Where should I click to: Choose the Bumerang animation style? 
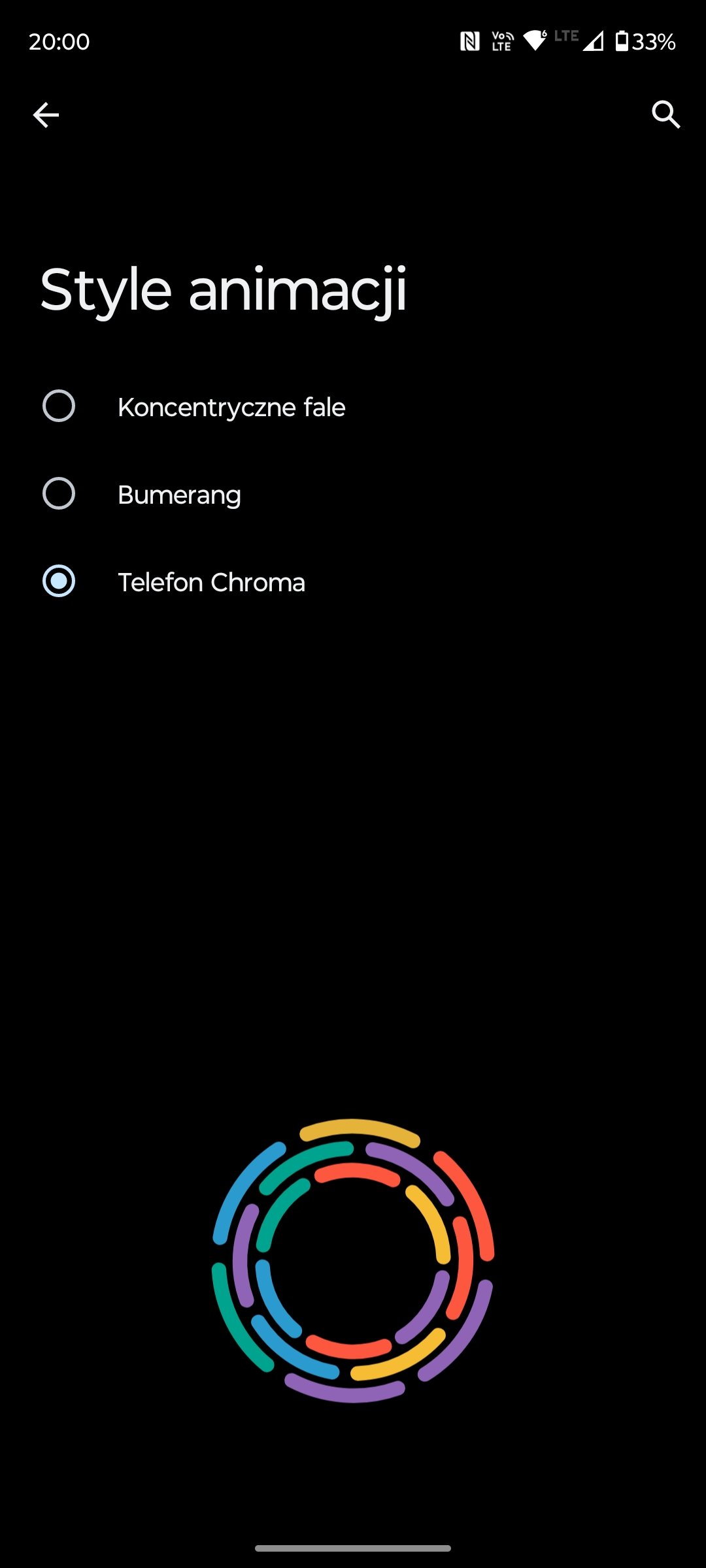coord(353,494)
